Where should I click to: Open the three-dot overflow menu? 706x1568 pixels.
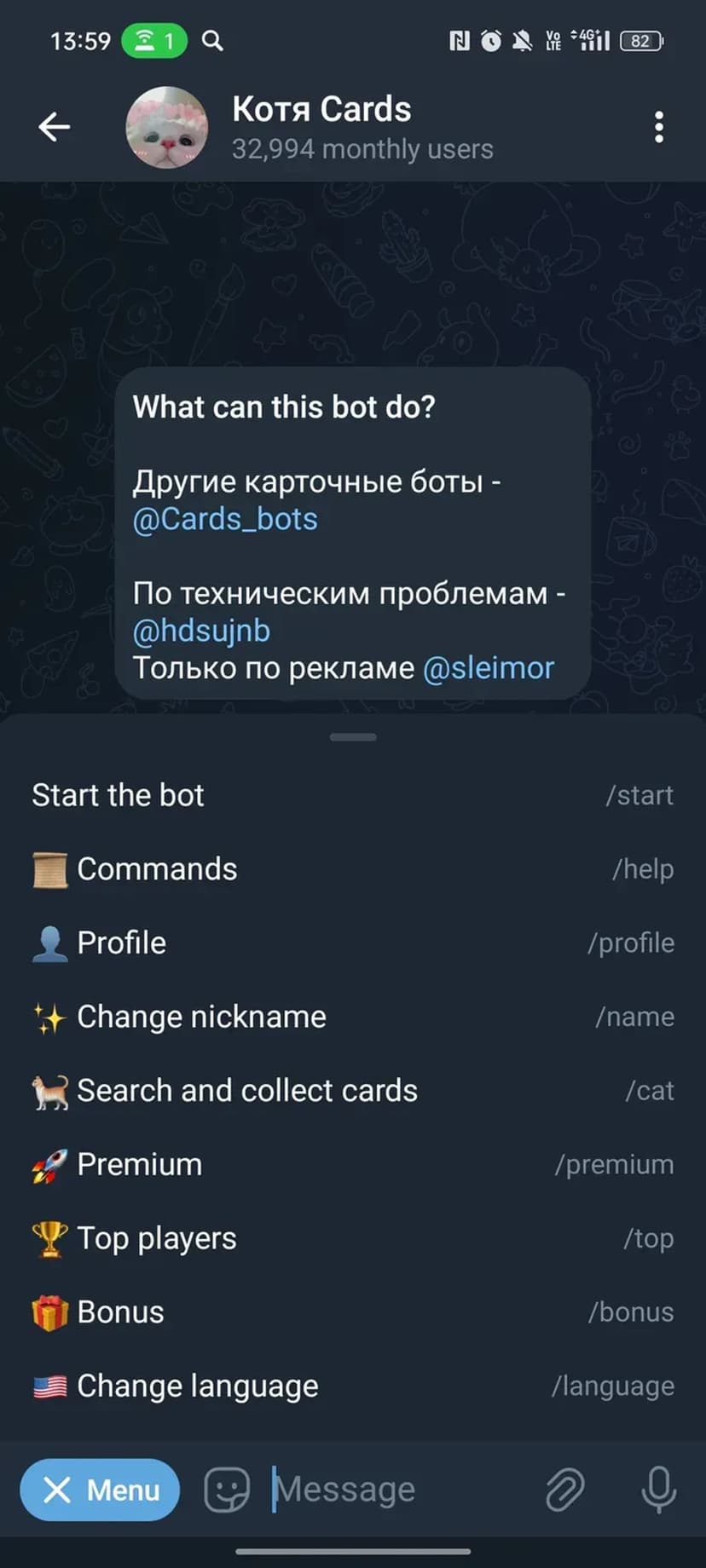658,127
